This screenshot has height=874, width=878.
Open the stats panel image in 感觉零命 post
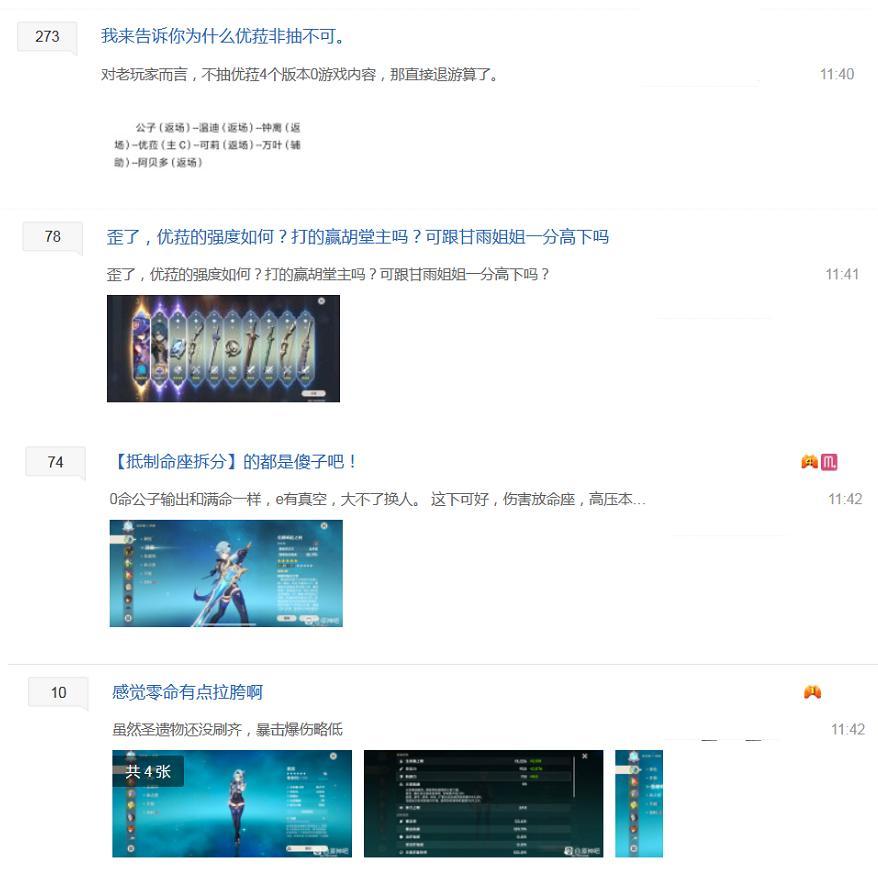[x=483, y=803]
